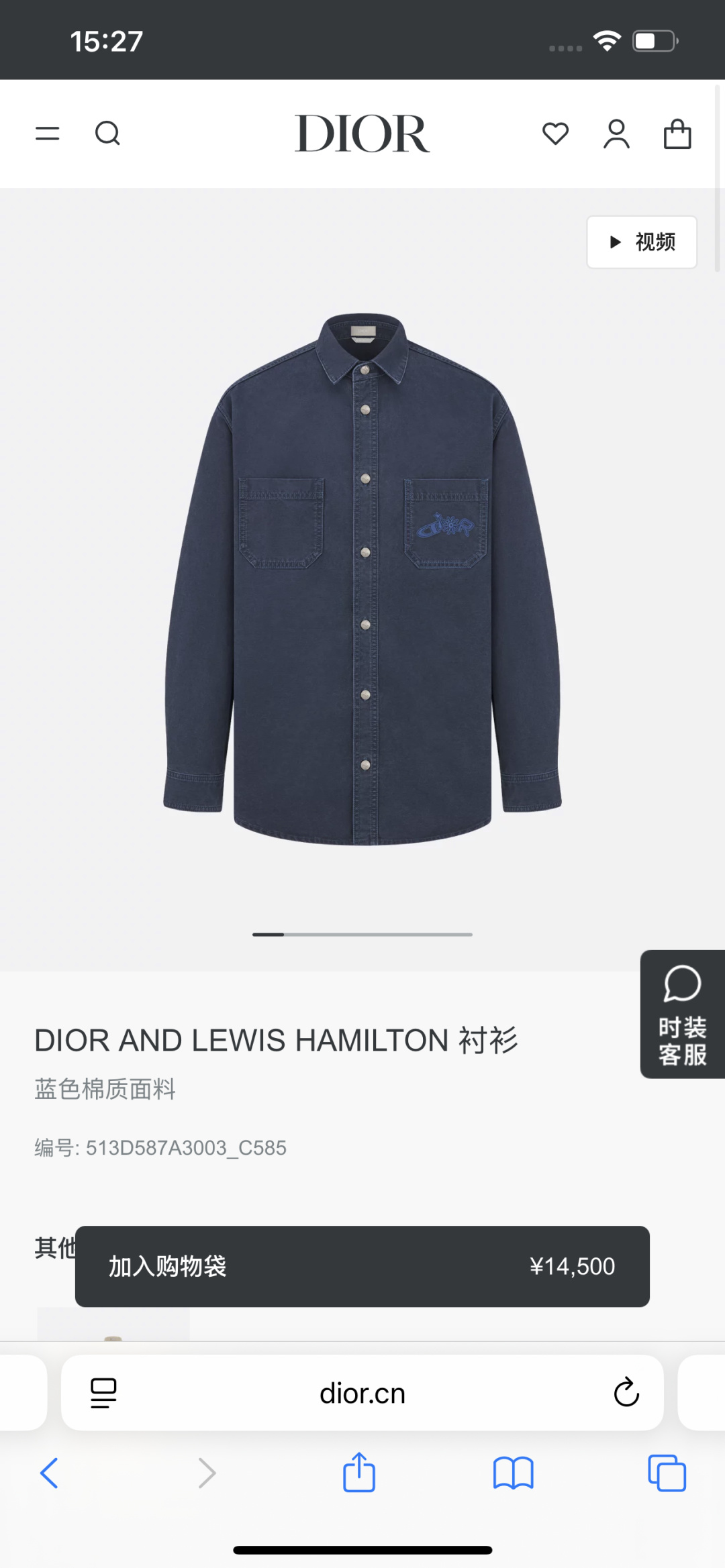Open the shirt product image
The width and height of the screenshot is (725, 1568).
tap(362, 577)
